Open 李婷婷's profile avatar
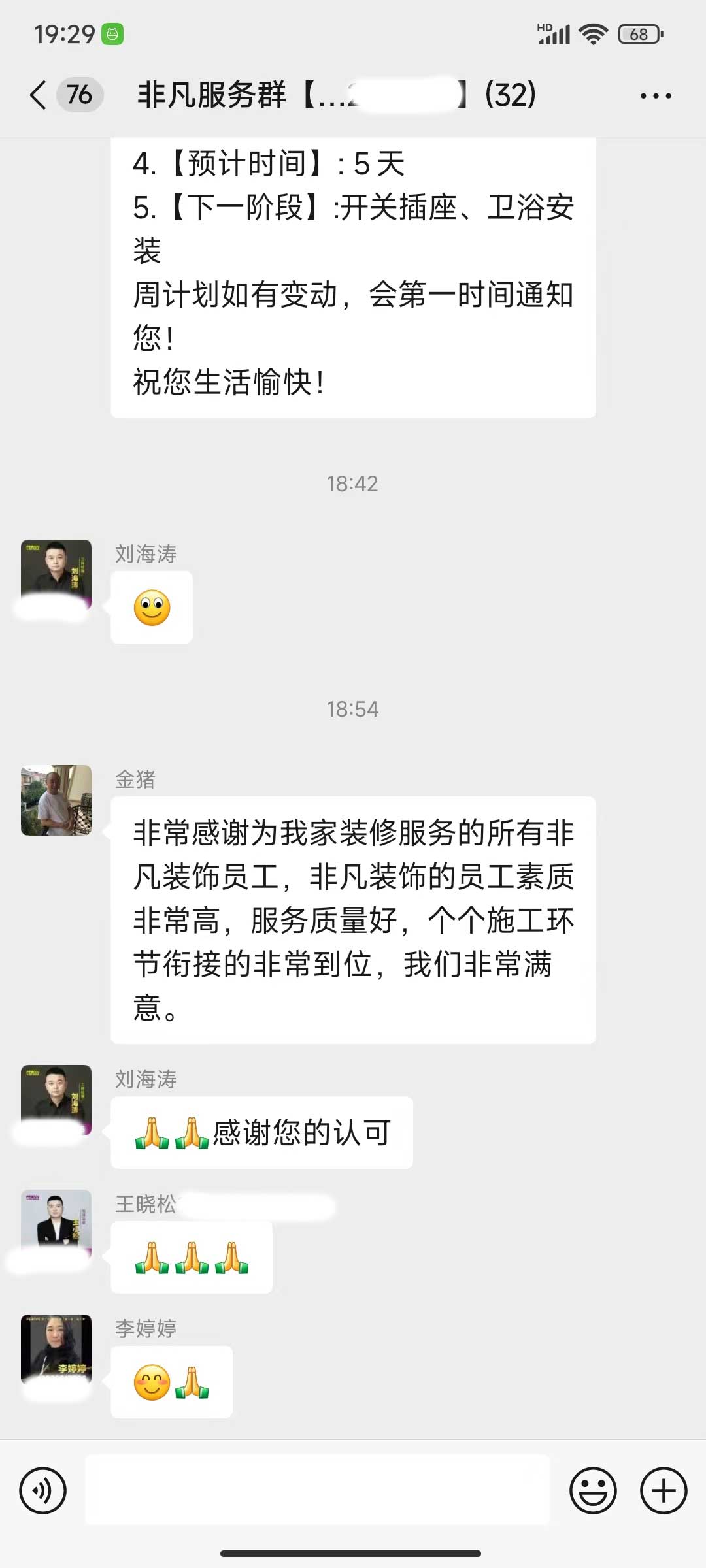Screen dimensions: 706x1568 click(x=56, y=1349)
